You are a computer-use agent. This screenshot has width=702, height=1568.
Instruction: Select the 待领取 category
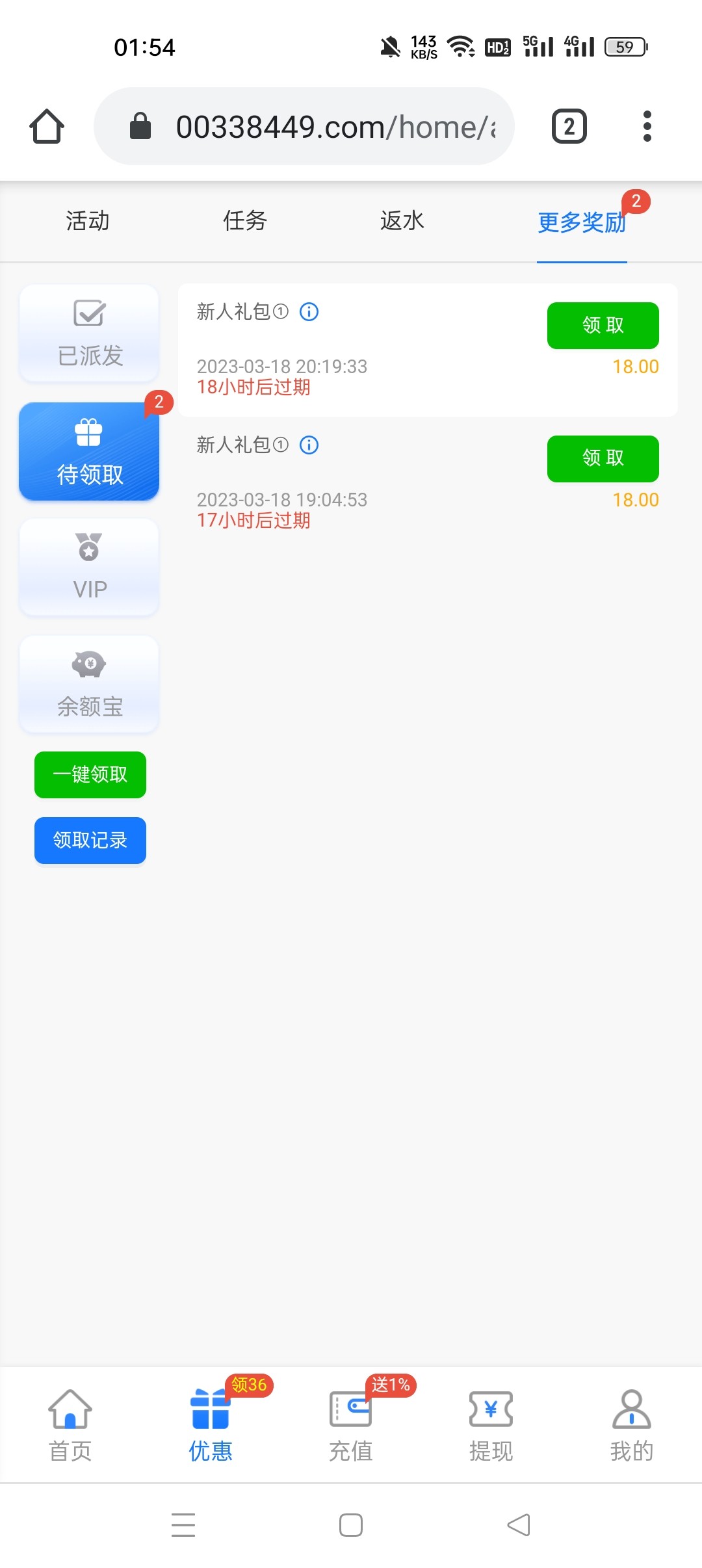(x=90, y=452)
